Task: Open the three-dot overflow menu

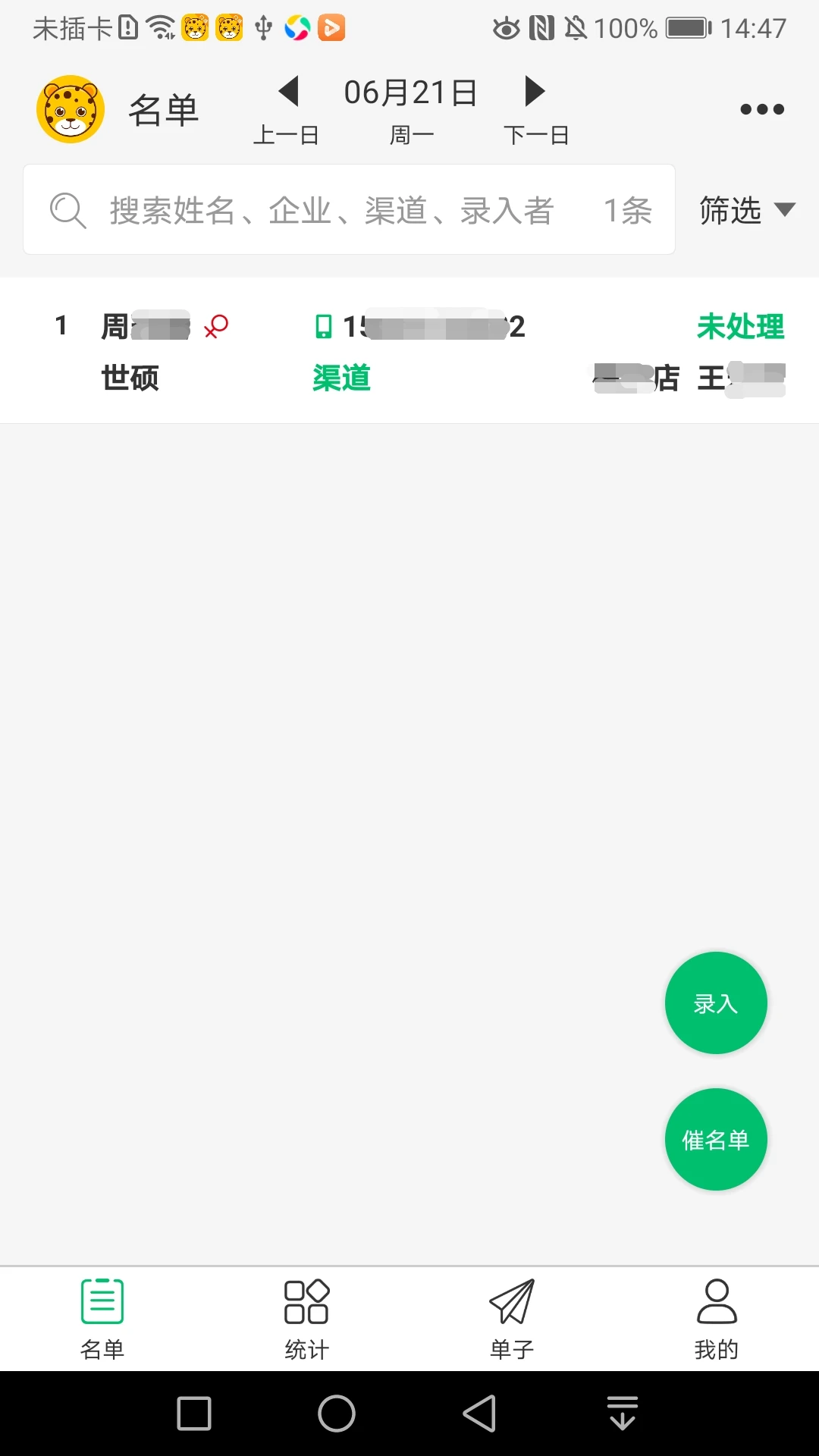Action: tap(761, 108)
